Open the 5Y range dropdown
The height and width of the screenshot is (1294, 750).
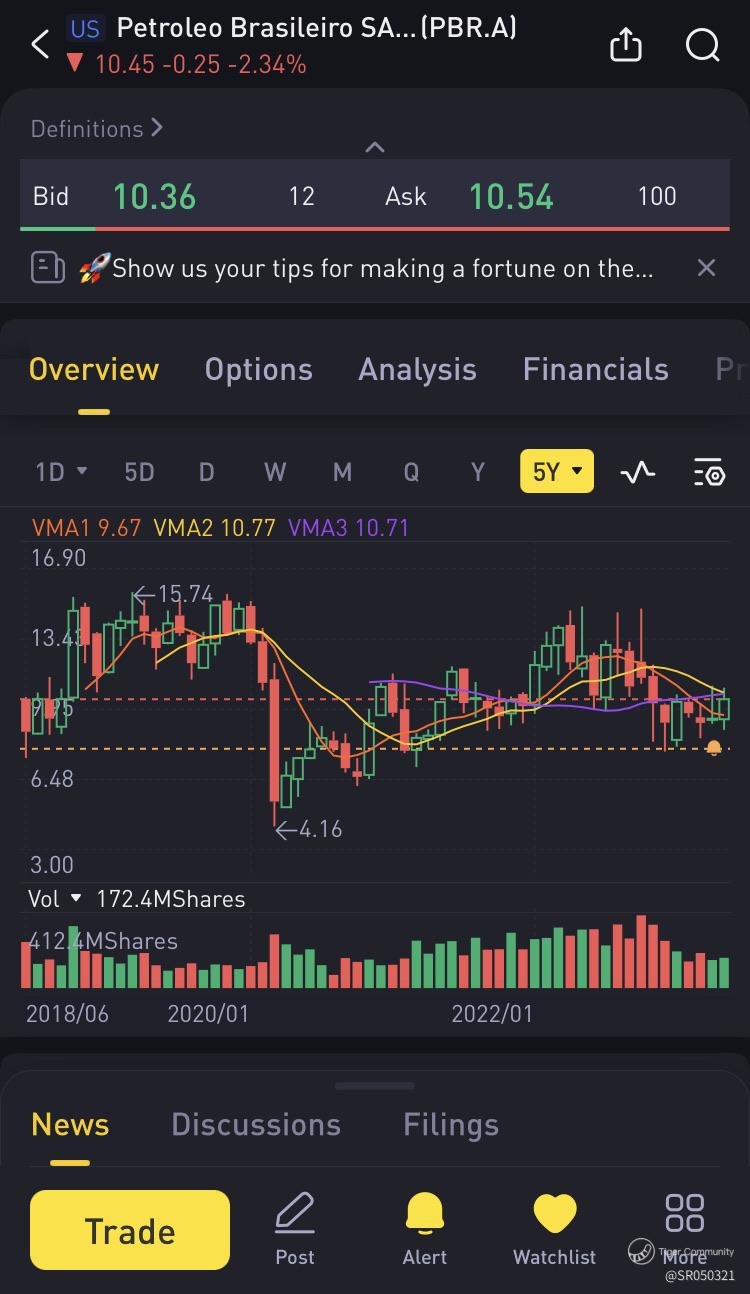click(557, 471)
